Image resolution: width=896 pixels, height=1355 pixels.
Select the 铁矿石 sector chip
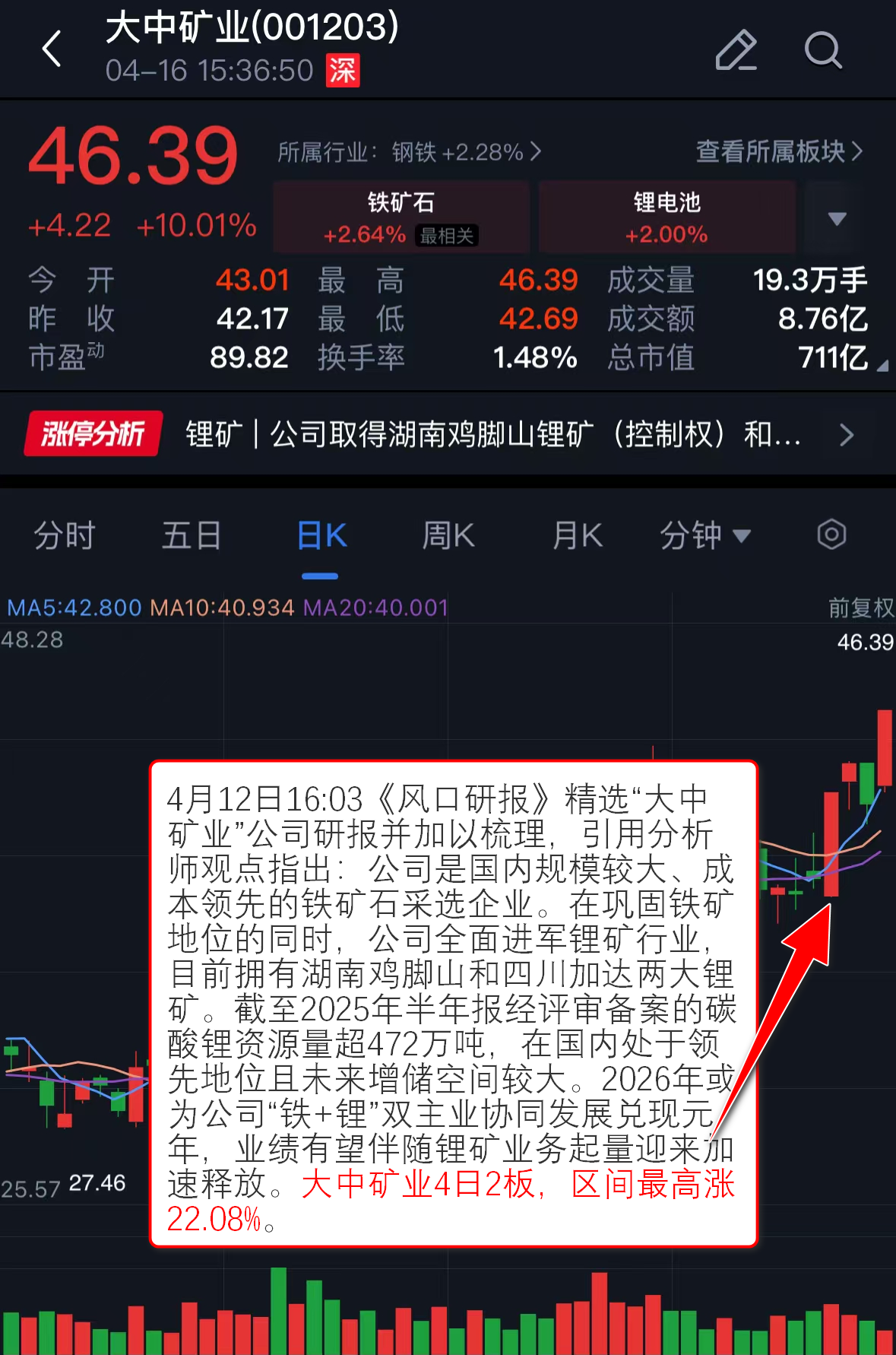[401, 217]
